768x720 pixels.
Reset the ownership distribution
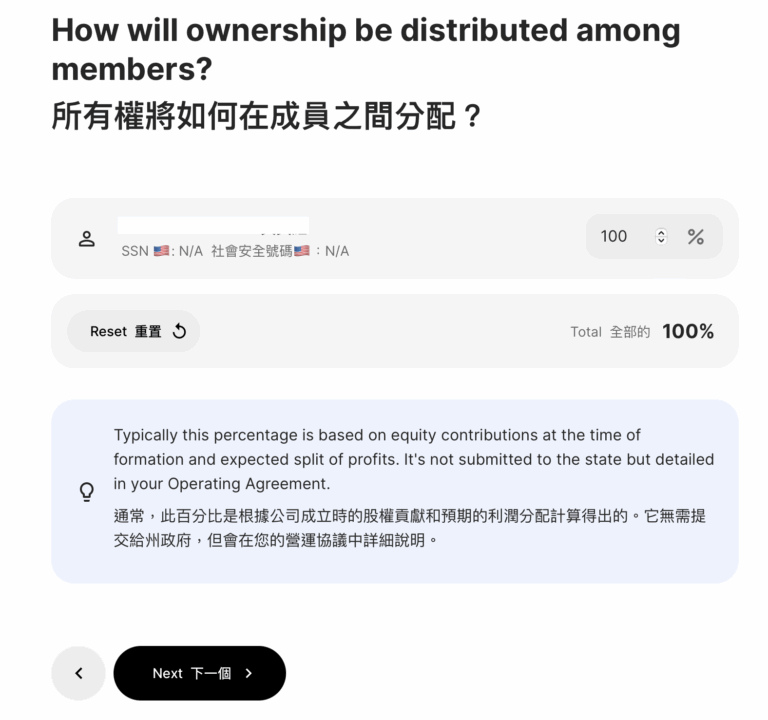134,331
